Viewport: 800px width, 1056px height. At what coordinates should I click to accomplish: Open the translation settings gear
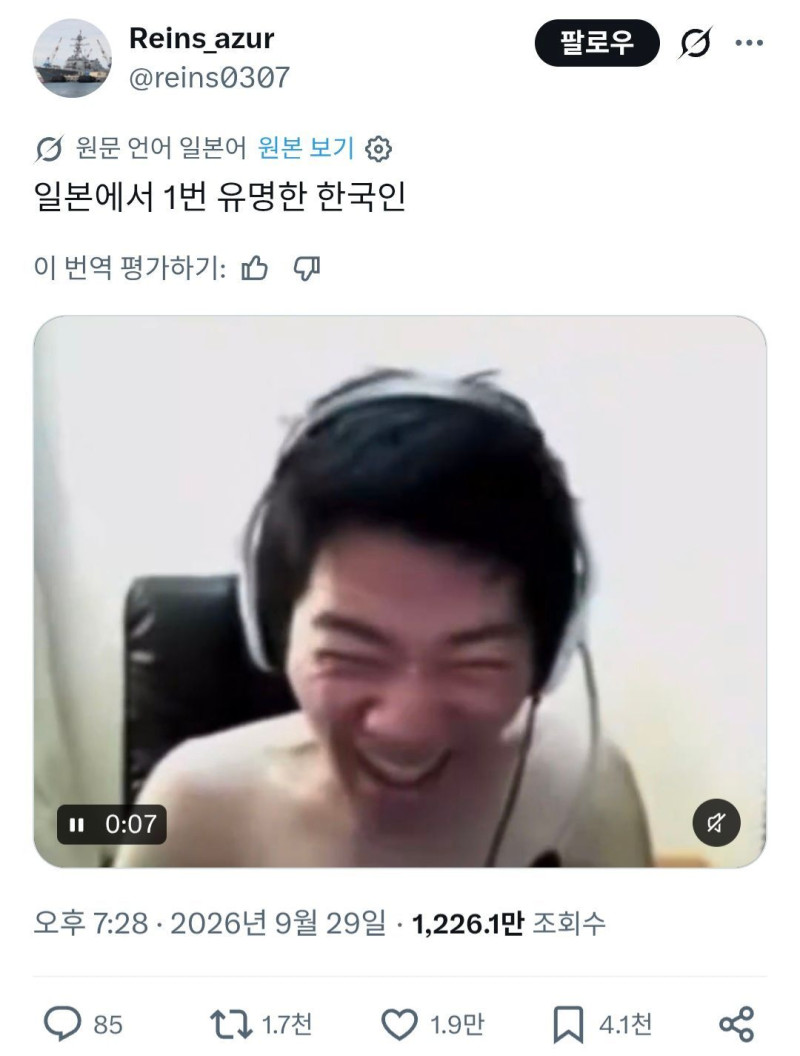point(378,149)
